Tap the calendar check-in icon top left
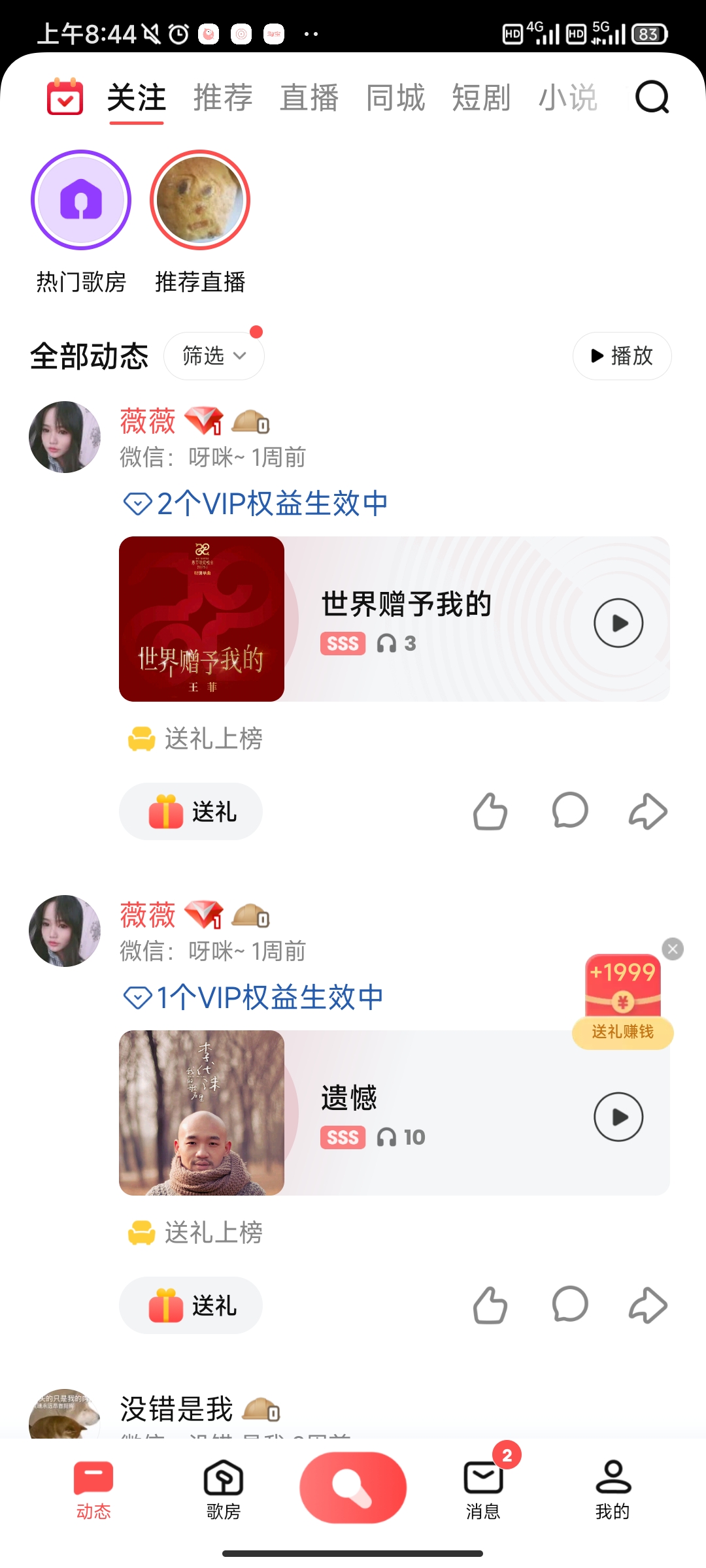 pos(63,97)
